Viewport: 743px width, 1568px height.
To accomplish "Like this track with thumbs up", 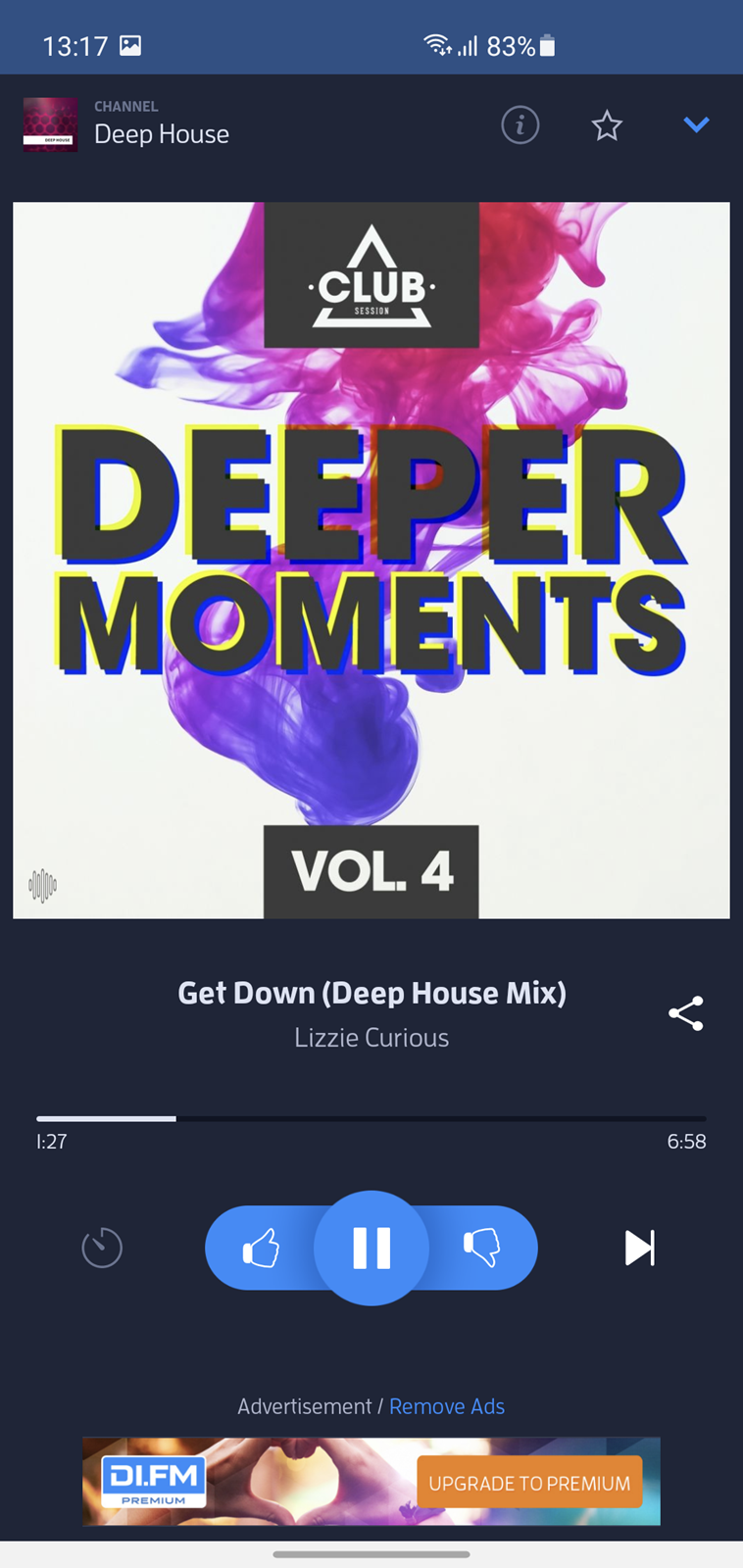I will [261, 1249].
